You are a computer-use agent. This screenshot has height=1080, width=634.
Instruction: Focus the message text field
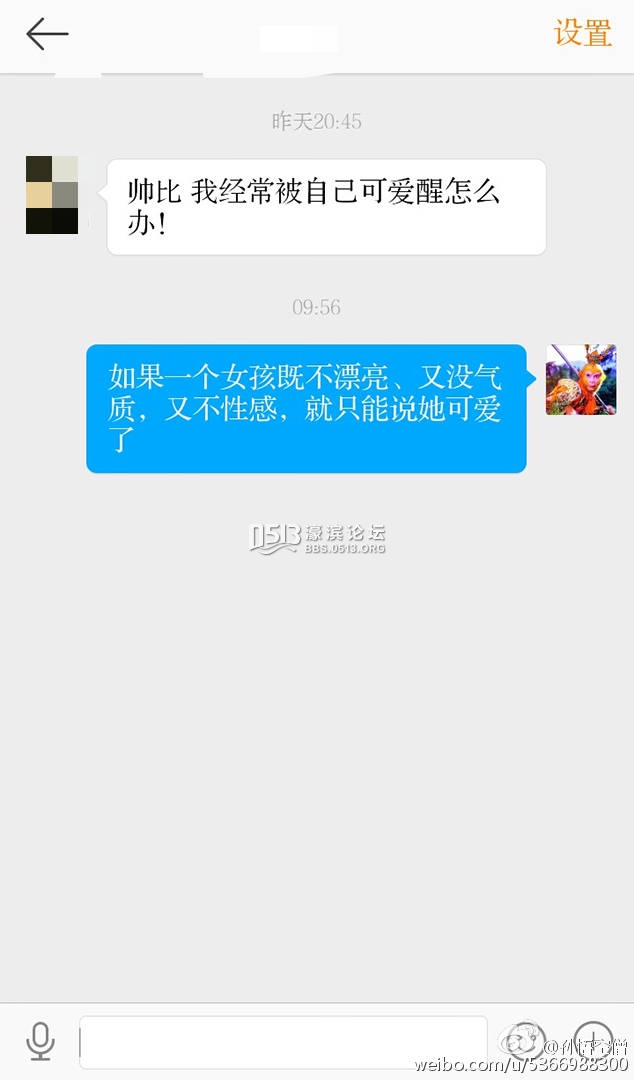283,1041
